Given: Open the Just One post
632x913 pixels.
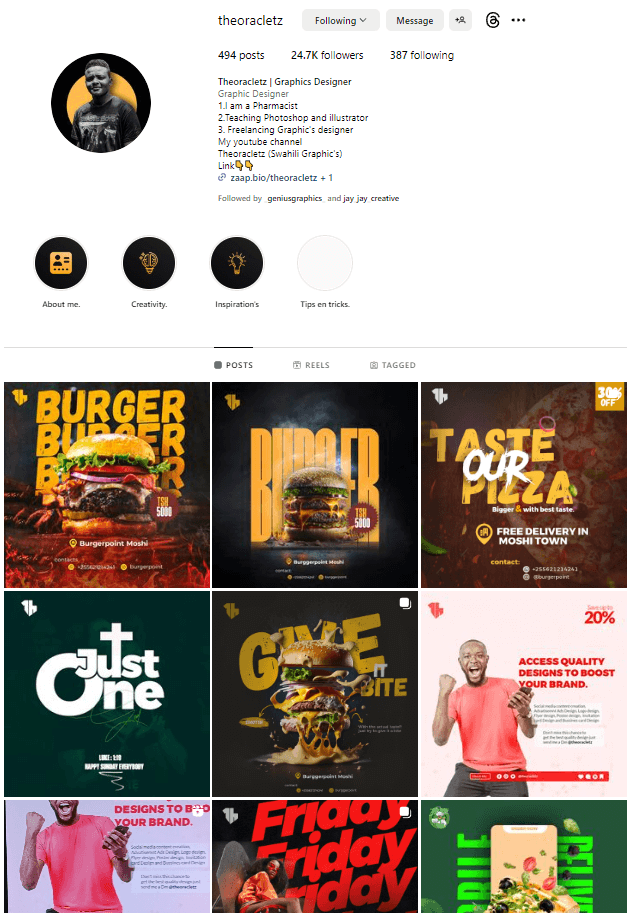Looking at the screenshot, I should pos(107,692).
